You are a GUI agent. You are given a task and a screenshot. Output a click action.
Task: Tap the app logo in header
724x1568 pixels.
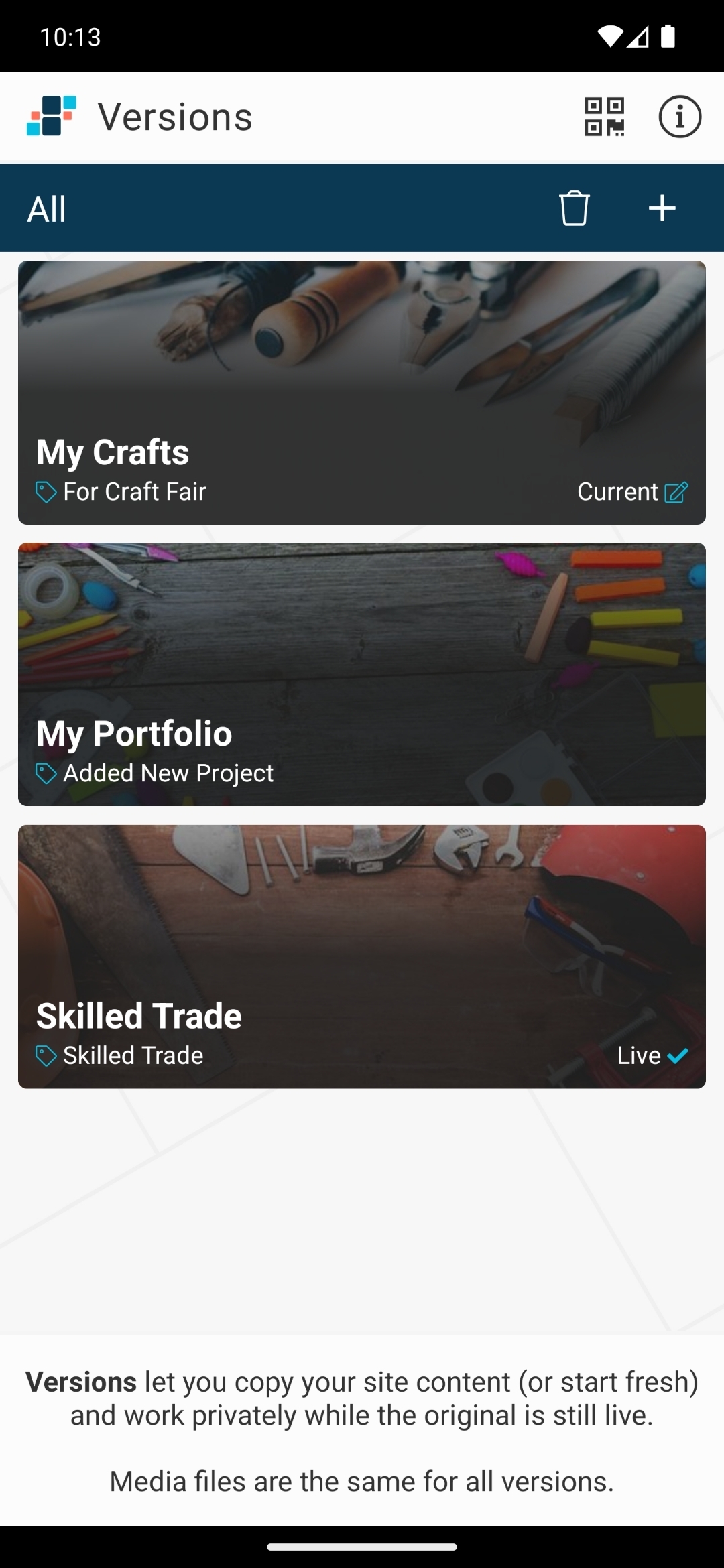51,116
